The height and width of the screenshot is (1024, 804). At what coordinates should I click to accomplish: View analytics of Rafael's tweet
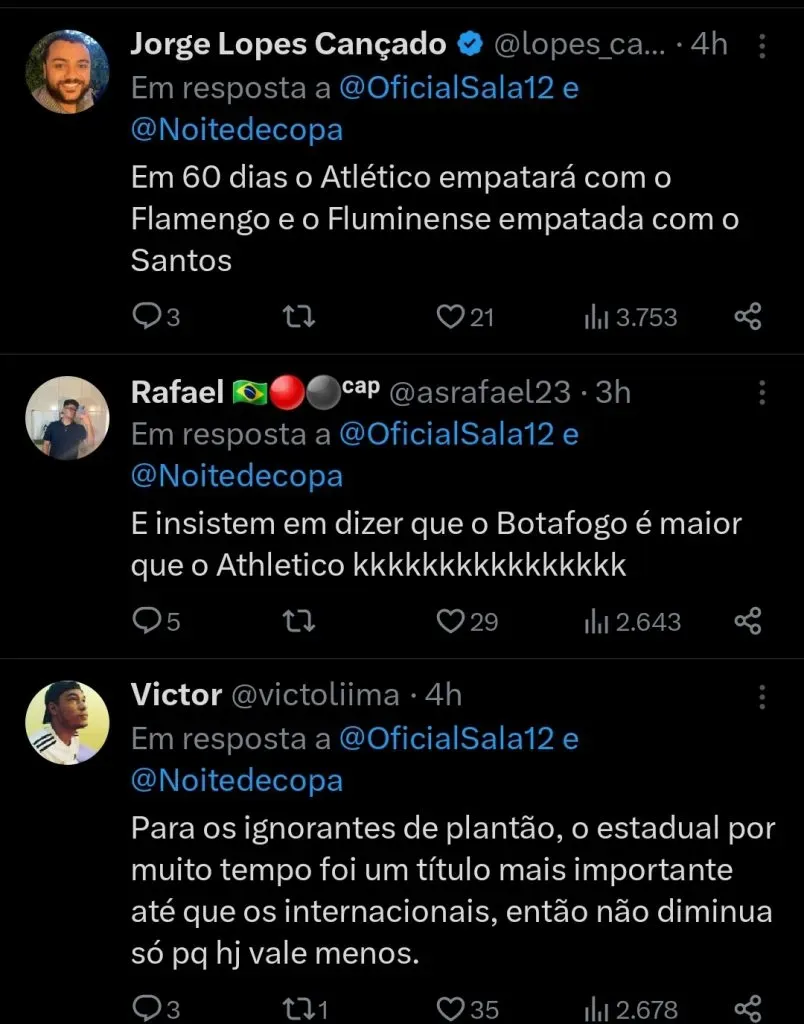coord(632,621)
